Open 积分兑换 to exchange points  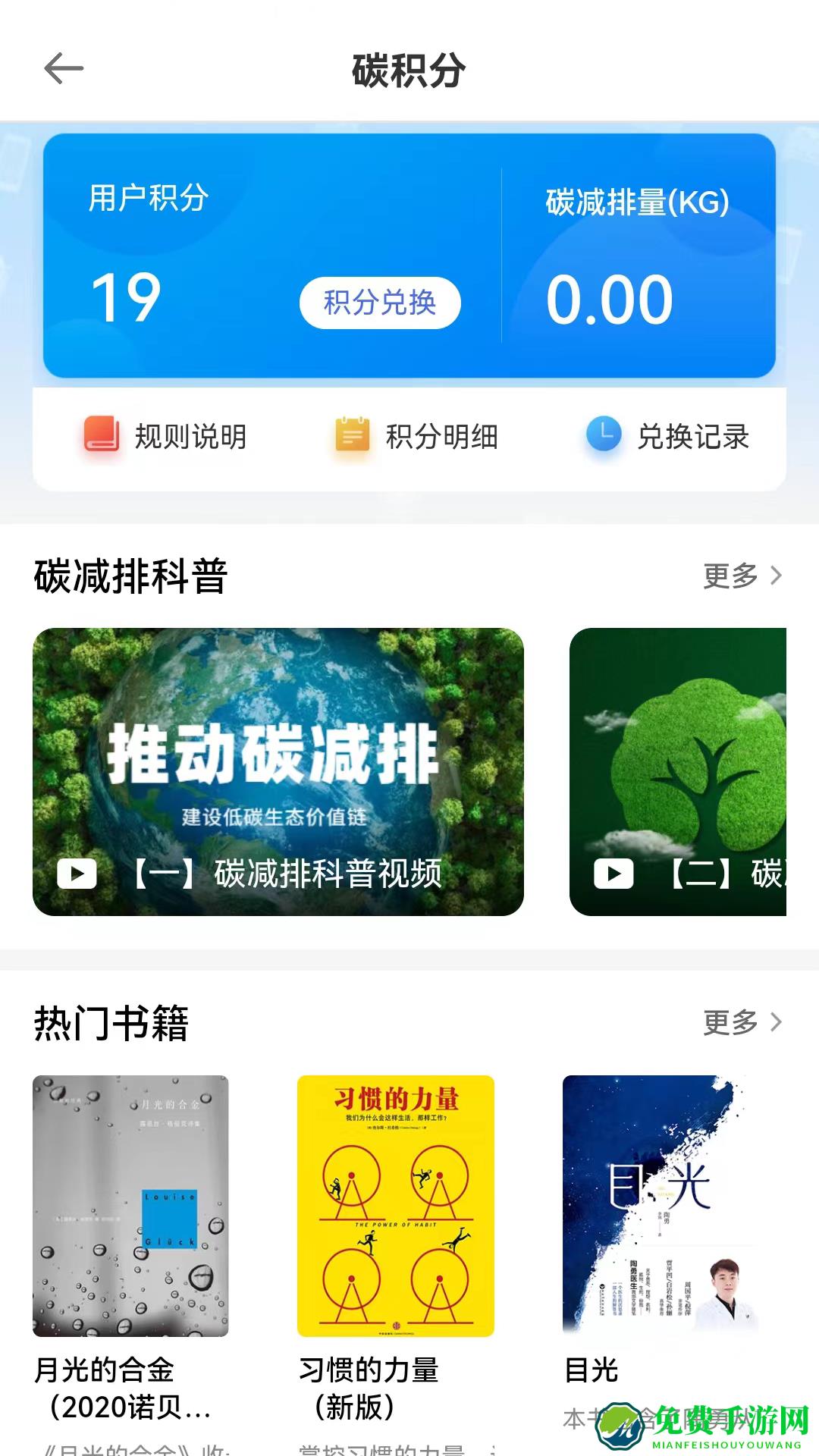coord(381,302)
